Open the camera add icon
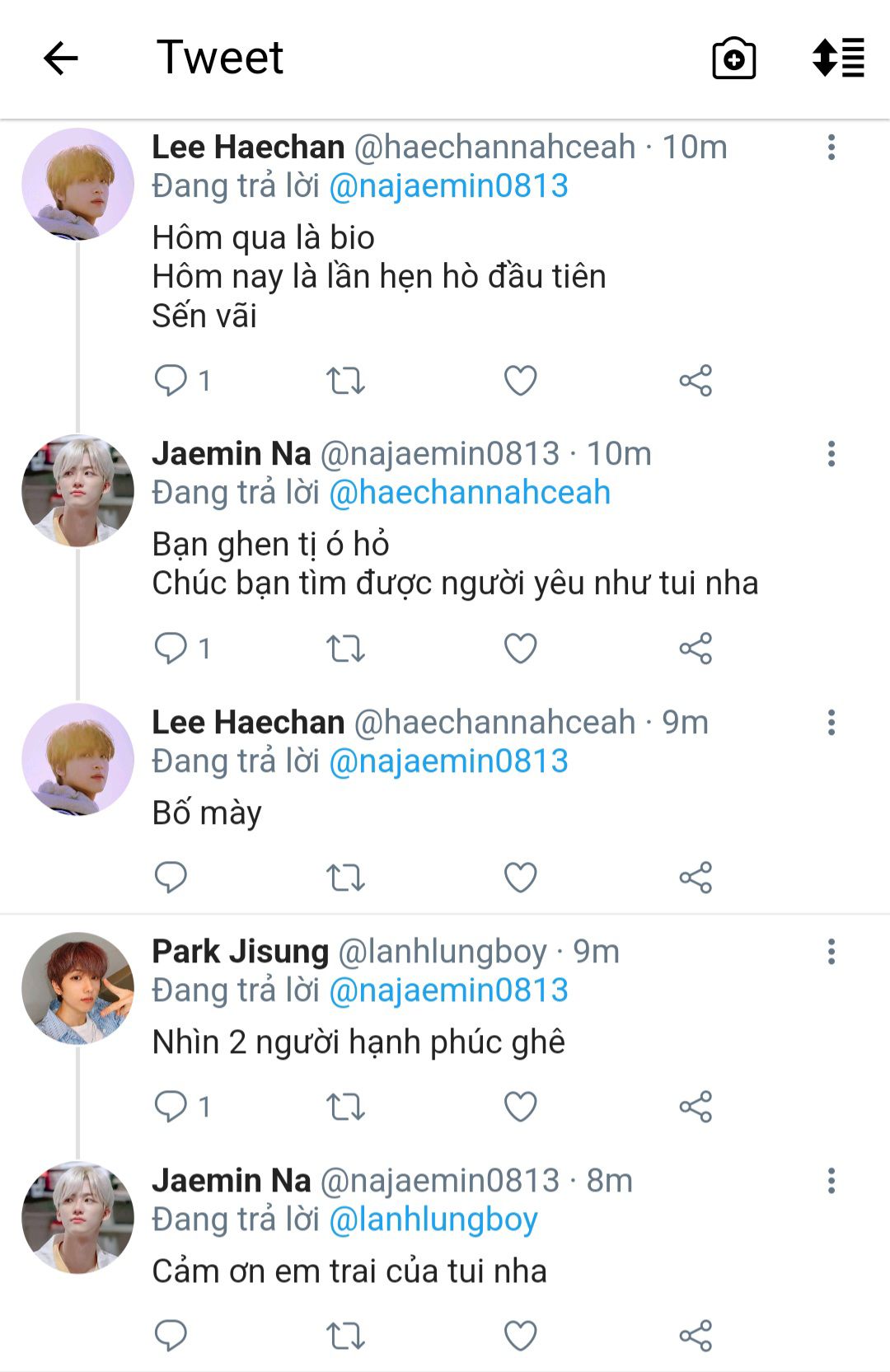Screen dimensions: 890x1372 (733, 59)
